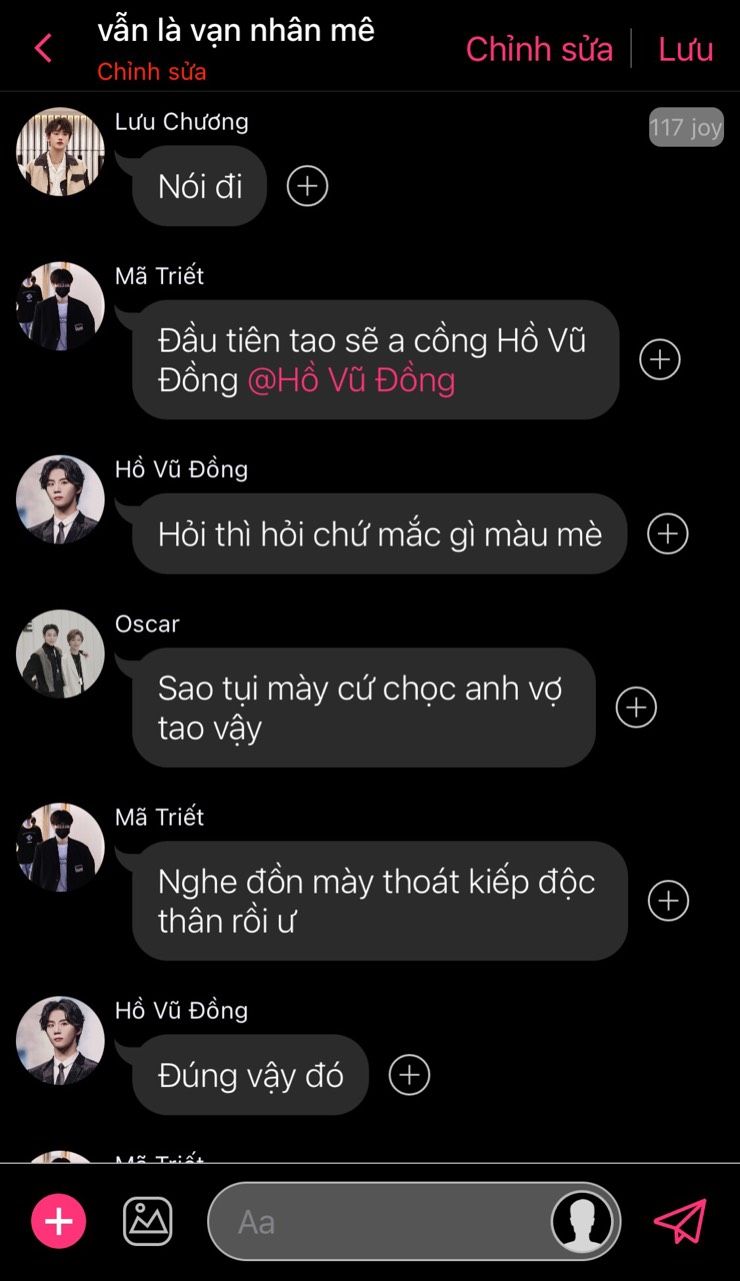Tap the pink plus button at the bottom
Image resolution: width=740 pixels, height=1281 pixels.
point(59,1221)
